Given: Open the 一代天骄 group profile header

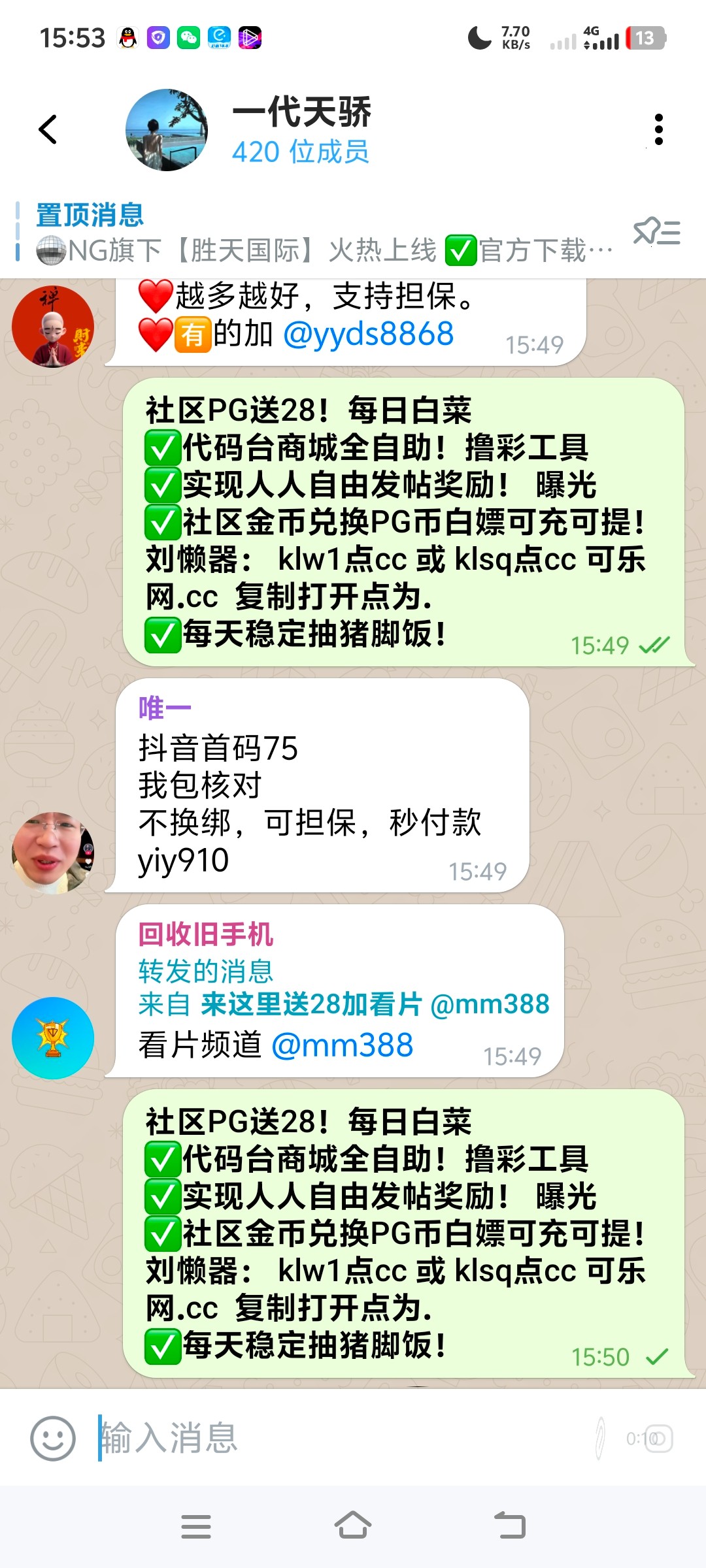Looking at the screenshot, I should pyautogui.click(x=301, y=129).
